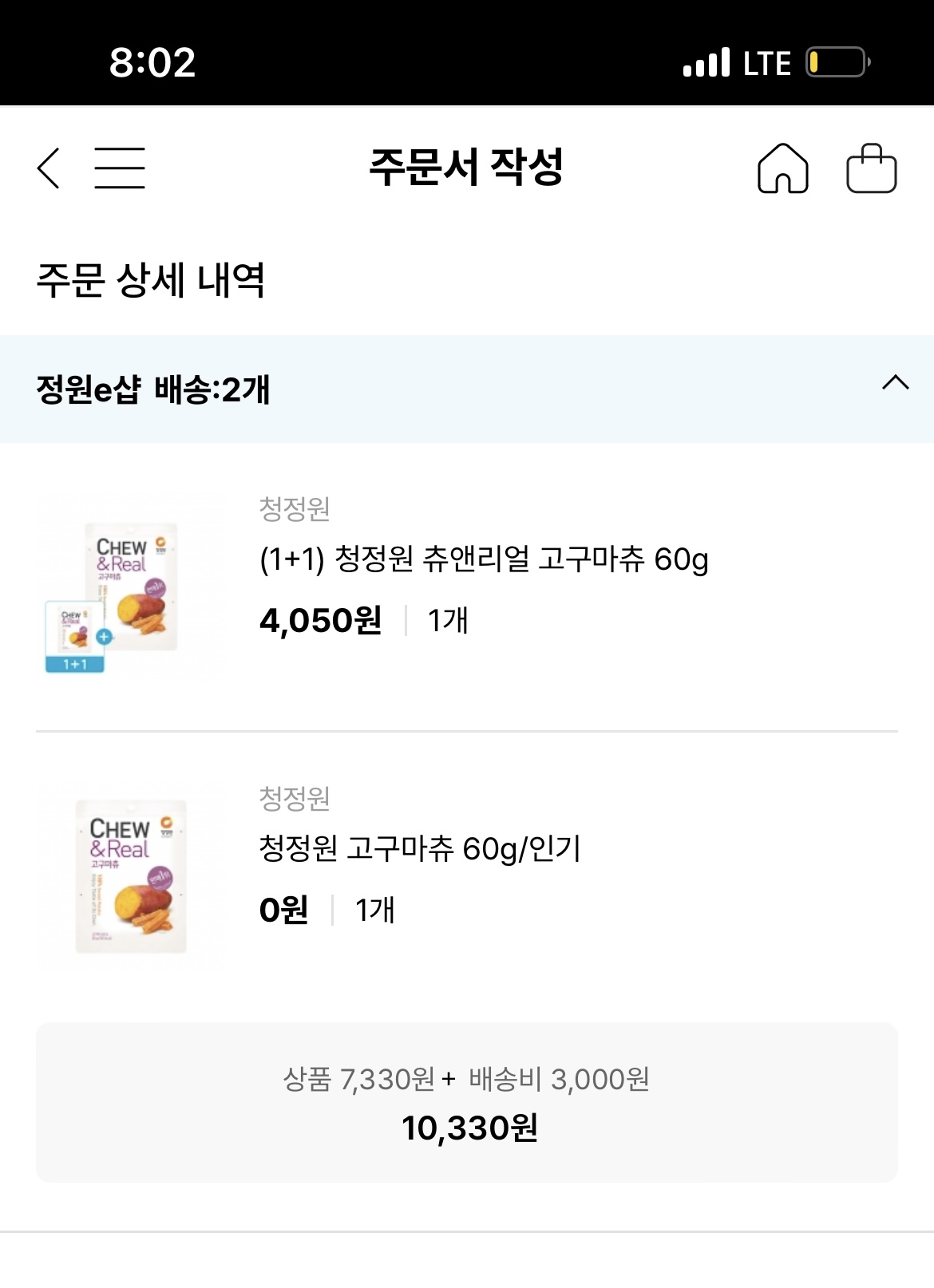The height and width of the screenshot is (1288, 934).
Task: Open the (1+1) 청정원 츄앤리얼 고구마츄 60g item
Action: (x=484, y=559)
